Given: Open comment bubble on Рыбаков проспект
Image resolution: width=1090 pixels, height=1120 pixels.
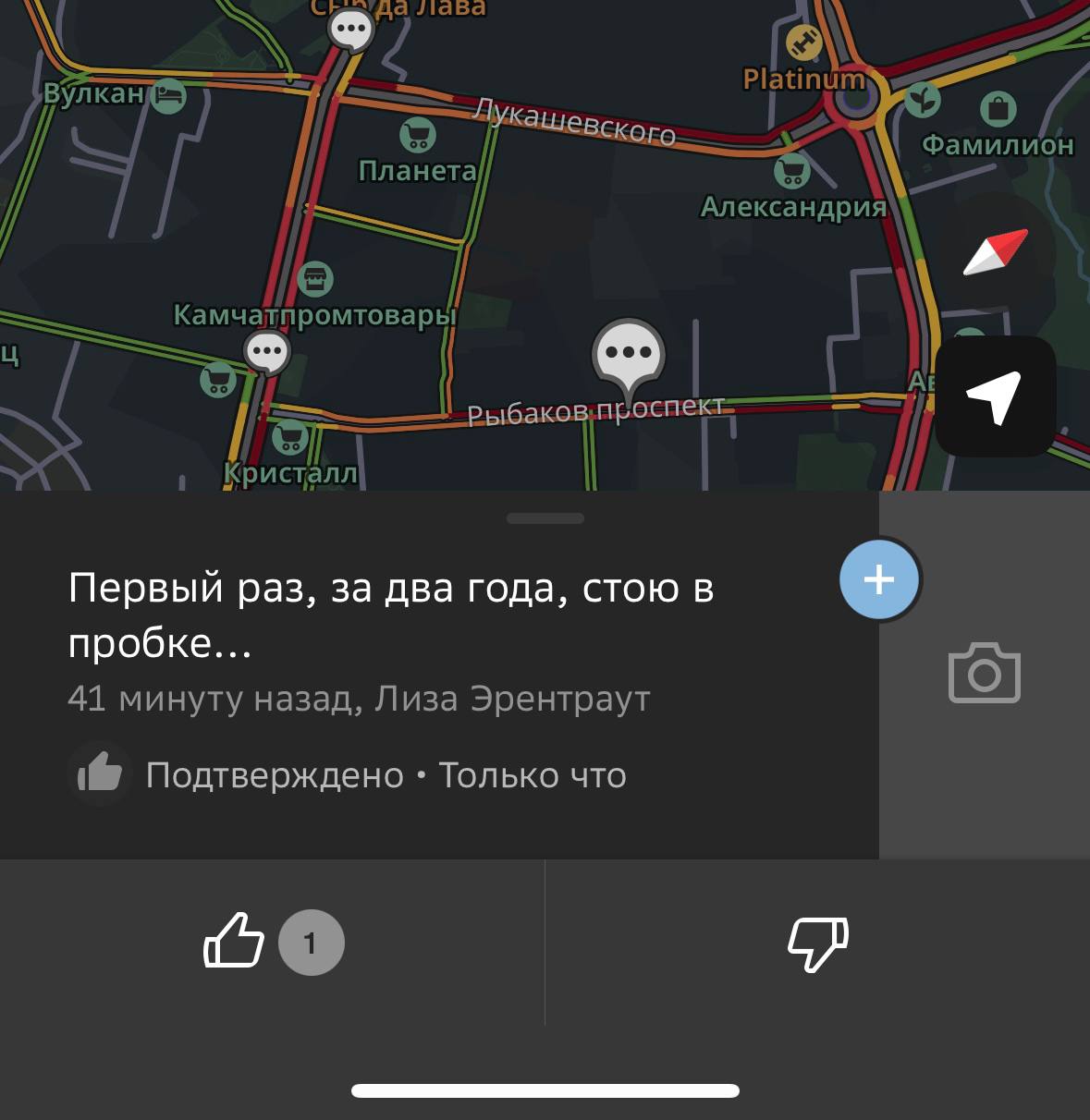Looking at the screenshot, I should click(628, 355).
